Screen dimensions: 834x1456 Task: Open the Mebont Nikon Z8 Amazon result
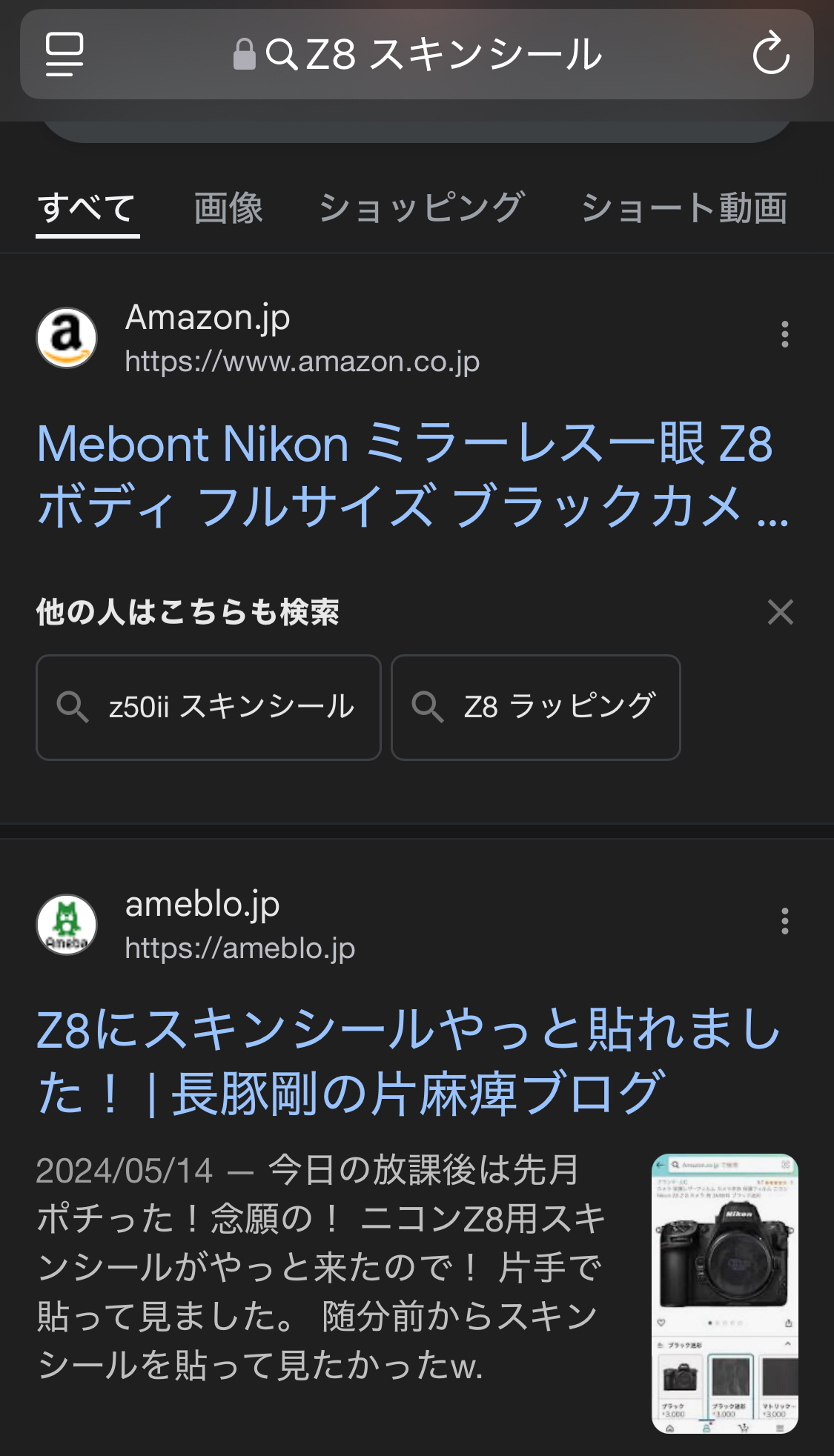[x=412, y=475]
